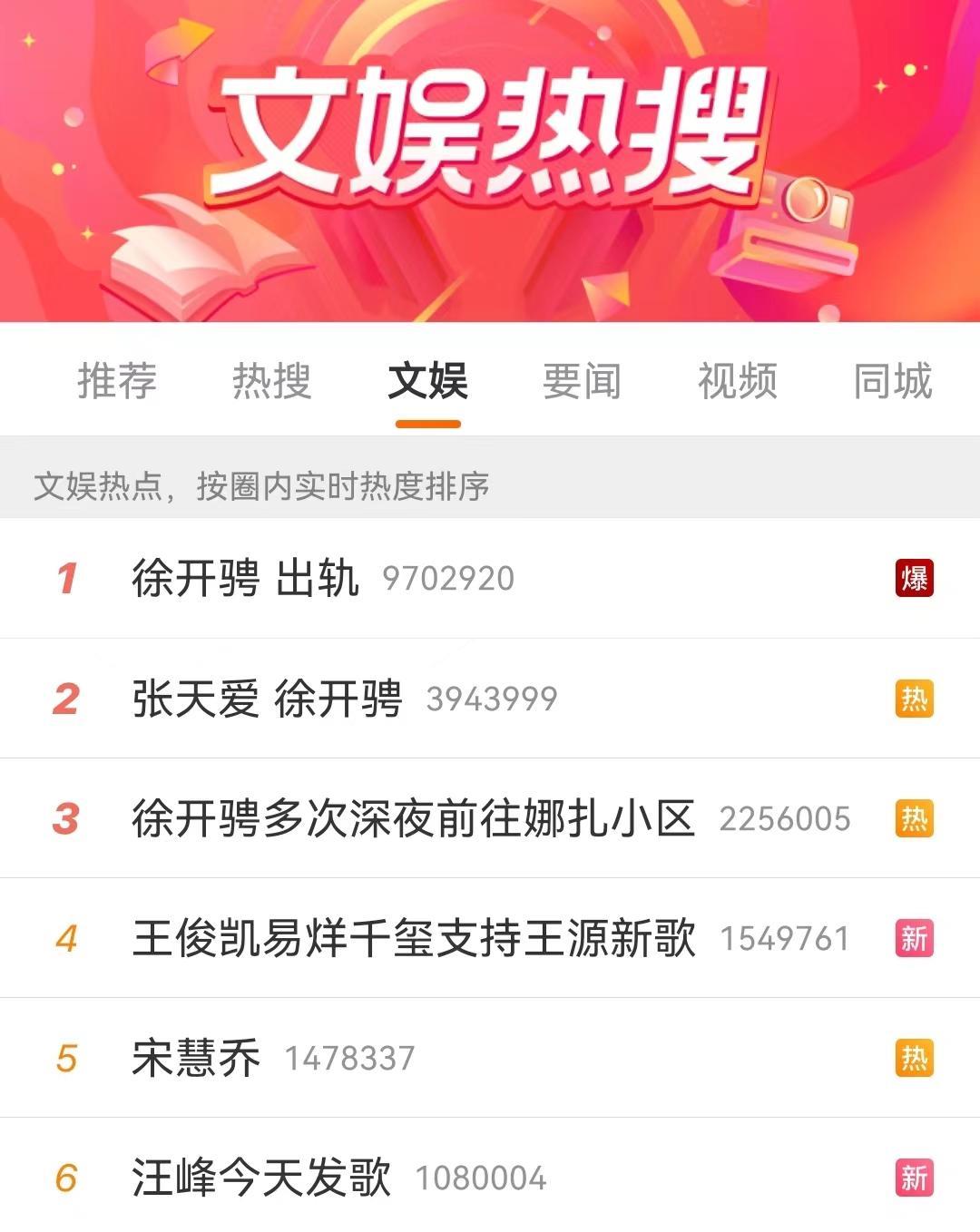View the topic 徐开骋多次深夜前往娜扎小区

click(413, 818)
